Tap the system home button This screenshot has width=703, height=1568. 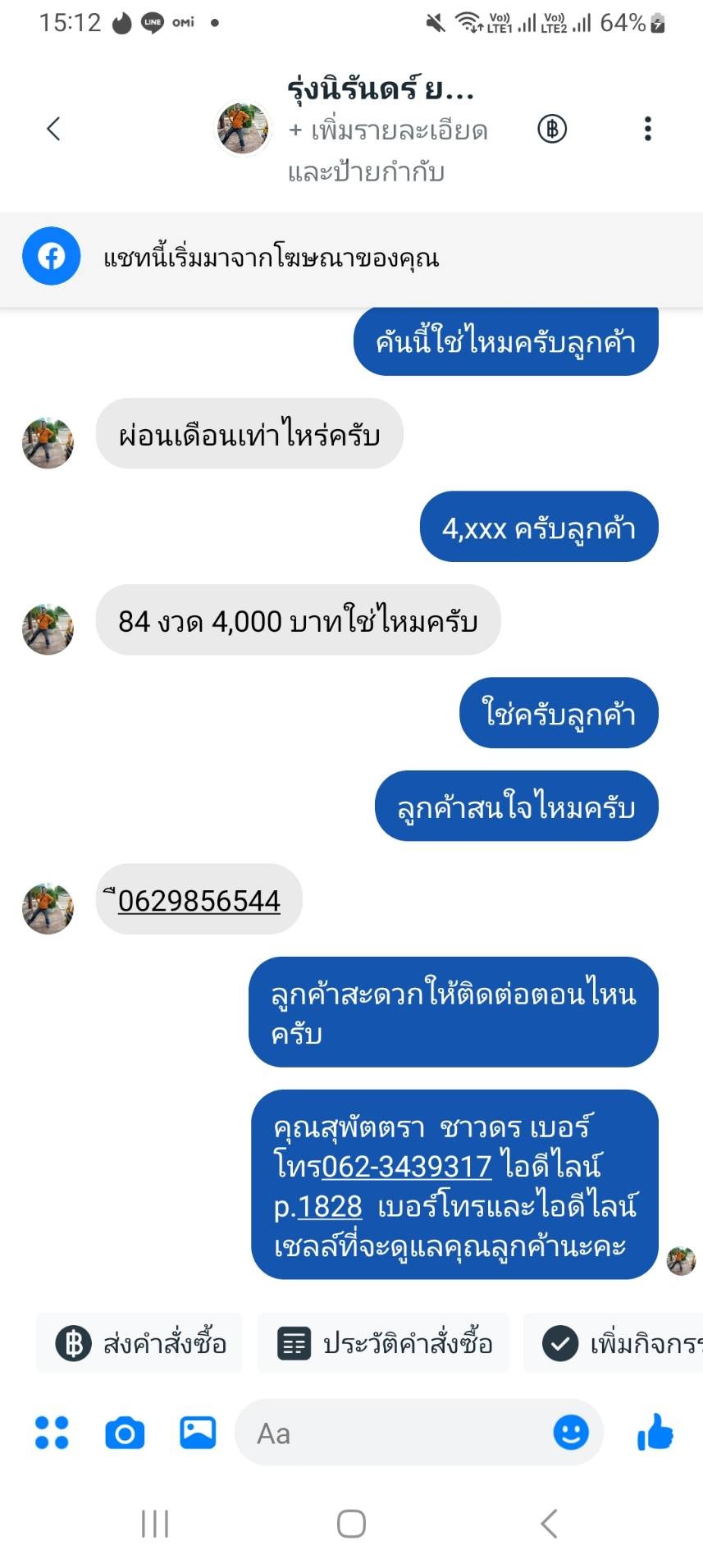tap(351, 1524)
